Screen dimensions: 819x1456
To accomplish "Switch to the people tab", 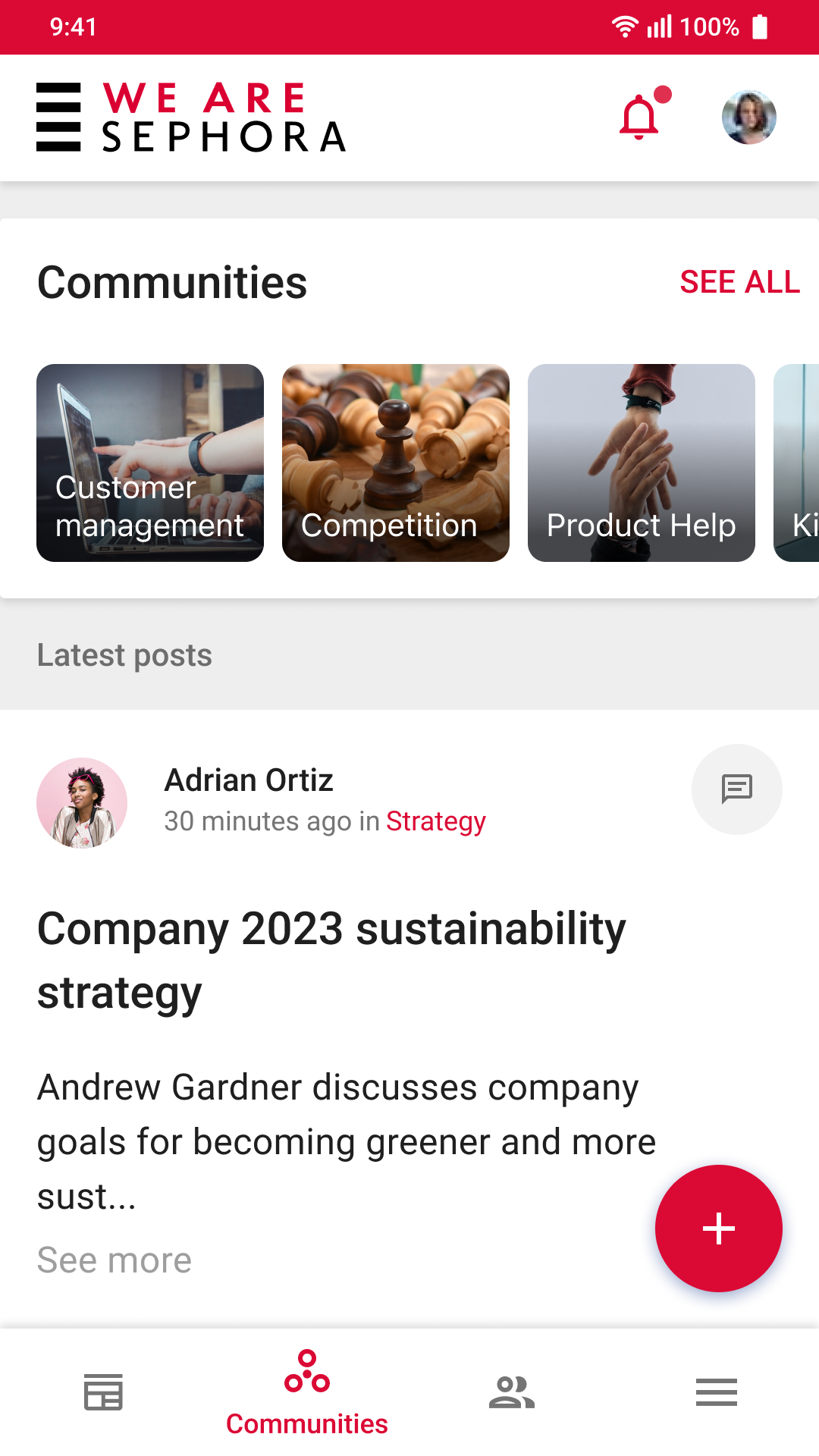I will pos(512,1392).
